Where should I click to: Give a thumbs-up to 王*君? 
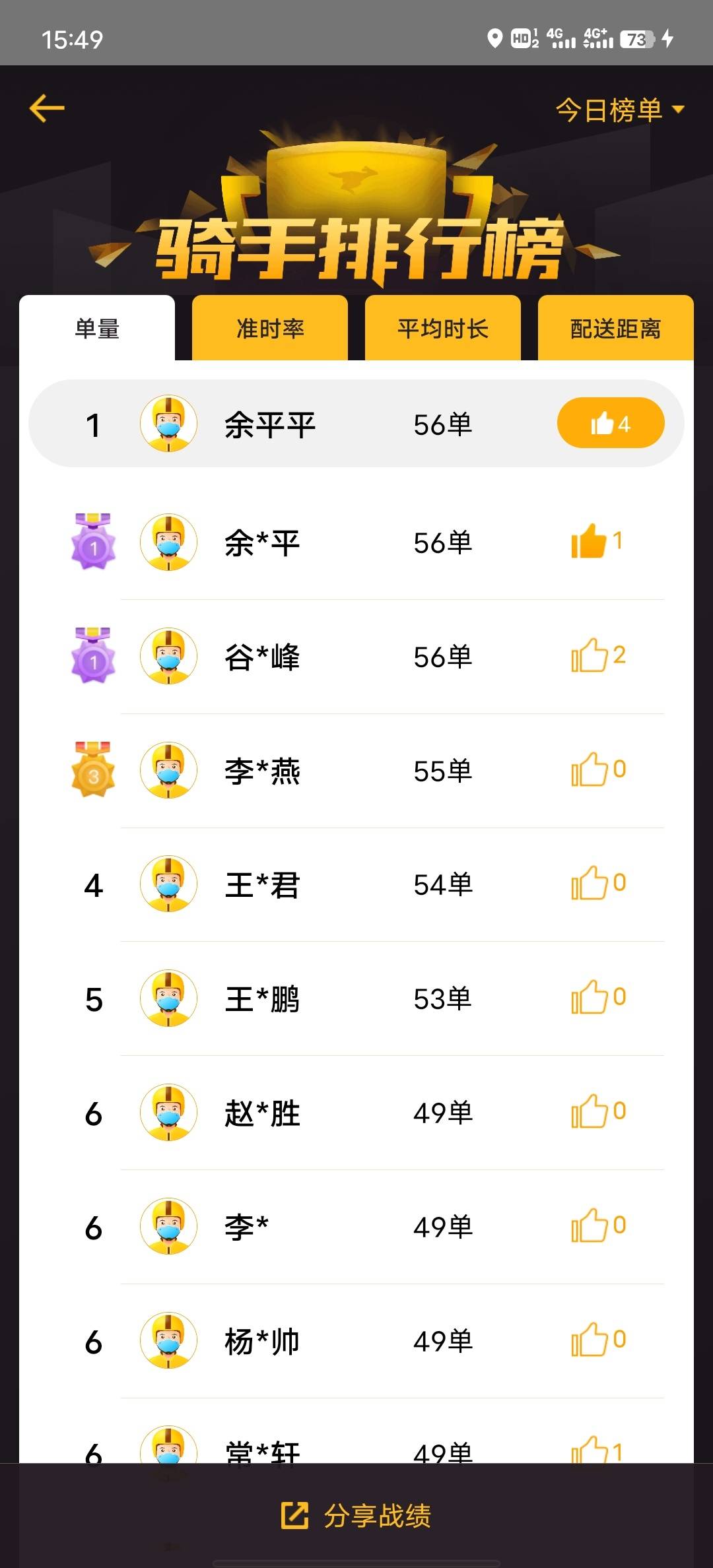coord(590,883)
